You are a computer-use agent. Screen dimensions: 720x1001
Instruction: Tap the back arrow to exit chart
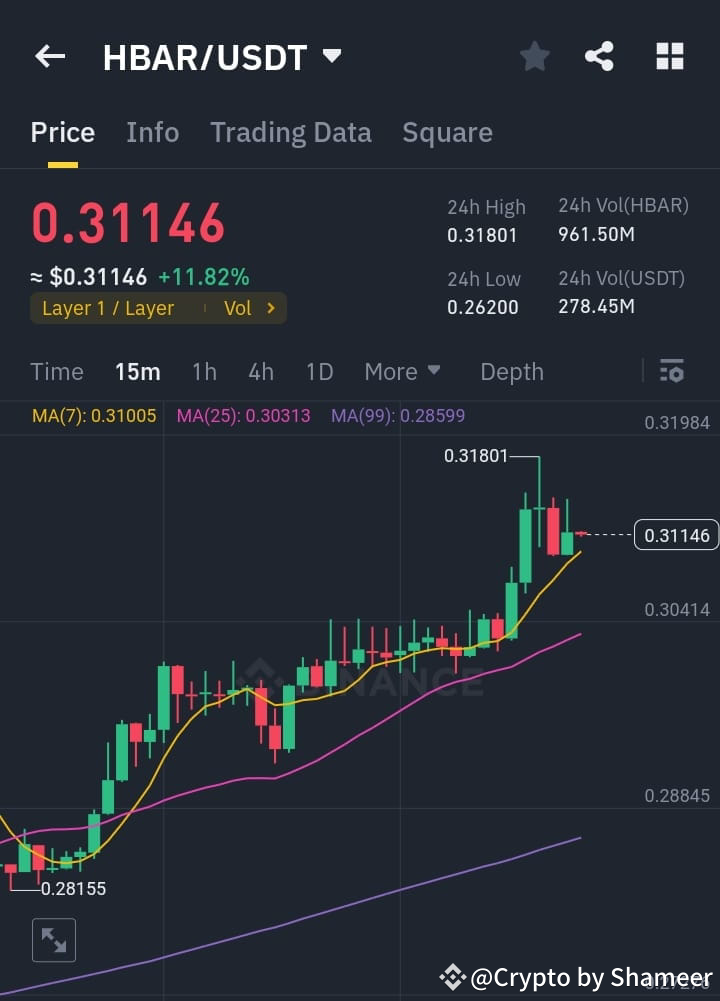(49, 56)
